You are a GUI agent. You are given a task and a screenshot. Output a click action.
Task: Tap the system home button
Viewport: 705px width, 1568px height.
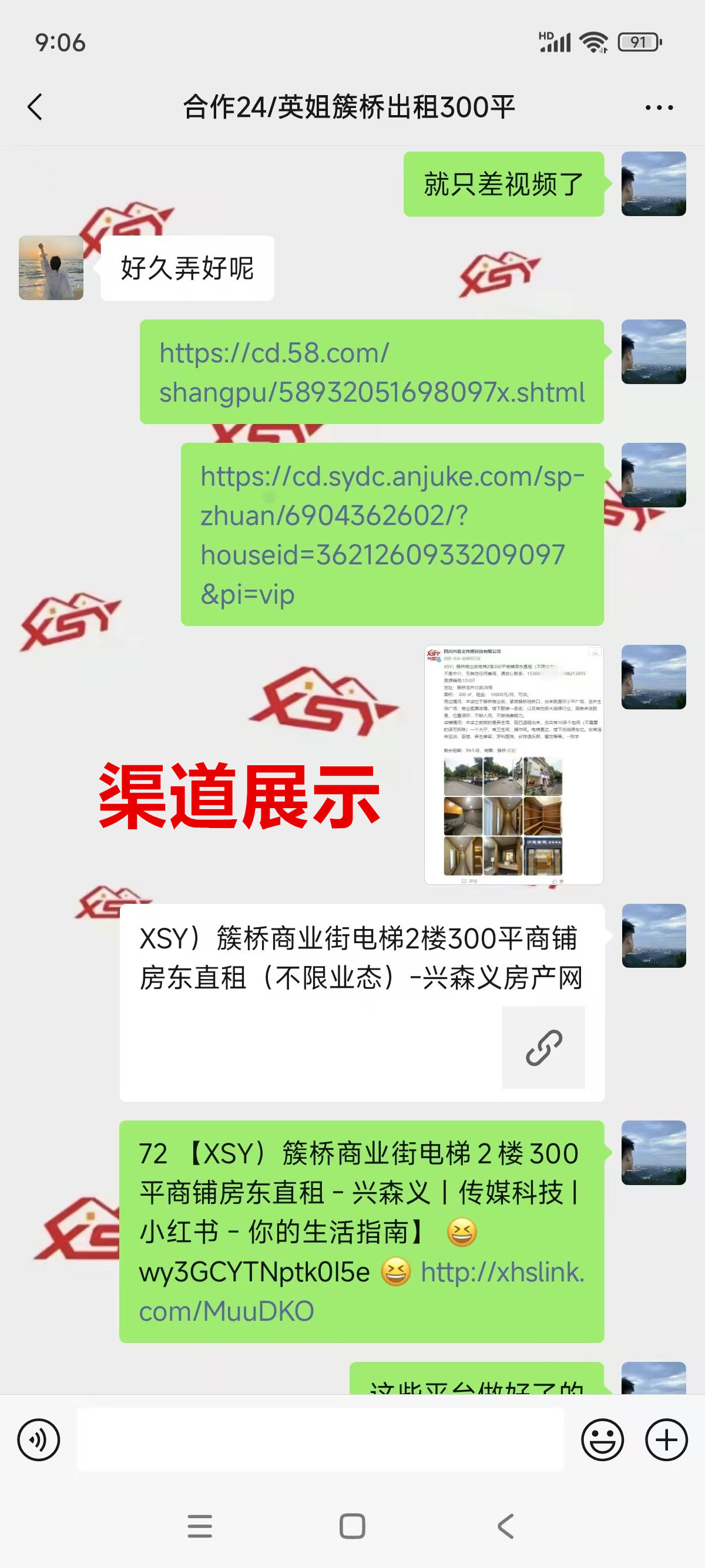coord(352,1526)
